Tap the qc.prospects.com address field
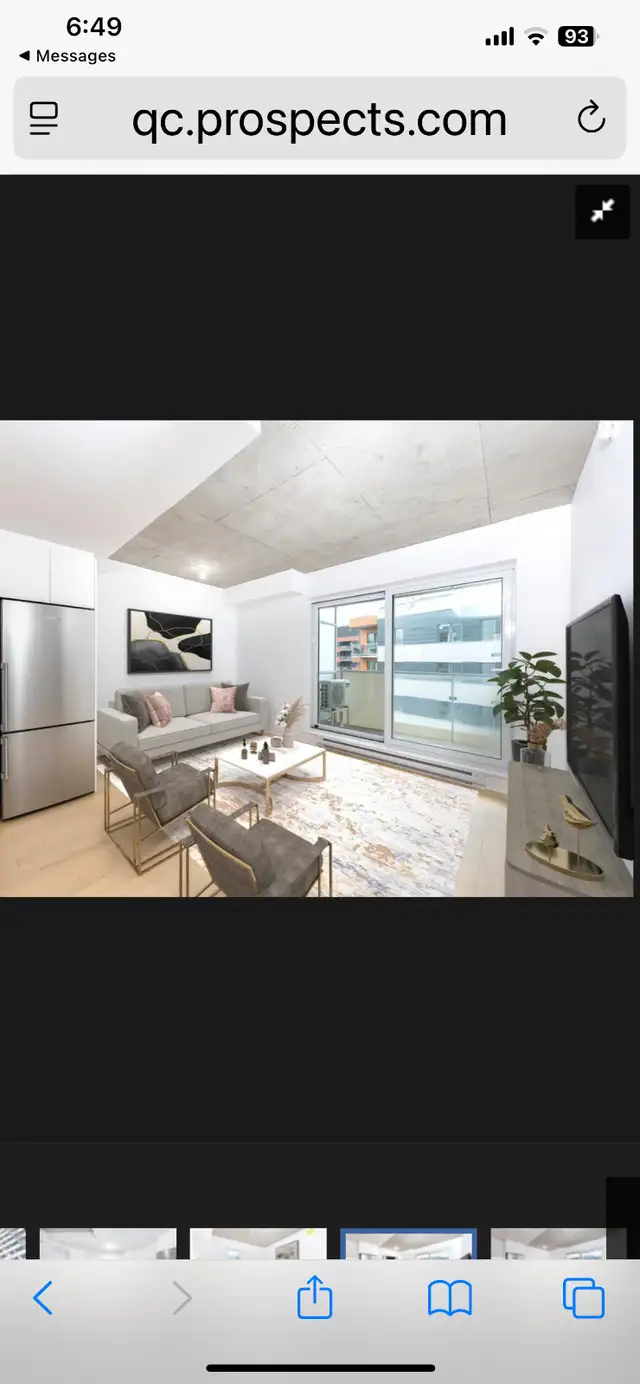 point(320,119)
